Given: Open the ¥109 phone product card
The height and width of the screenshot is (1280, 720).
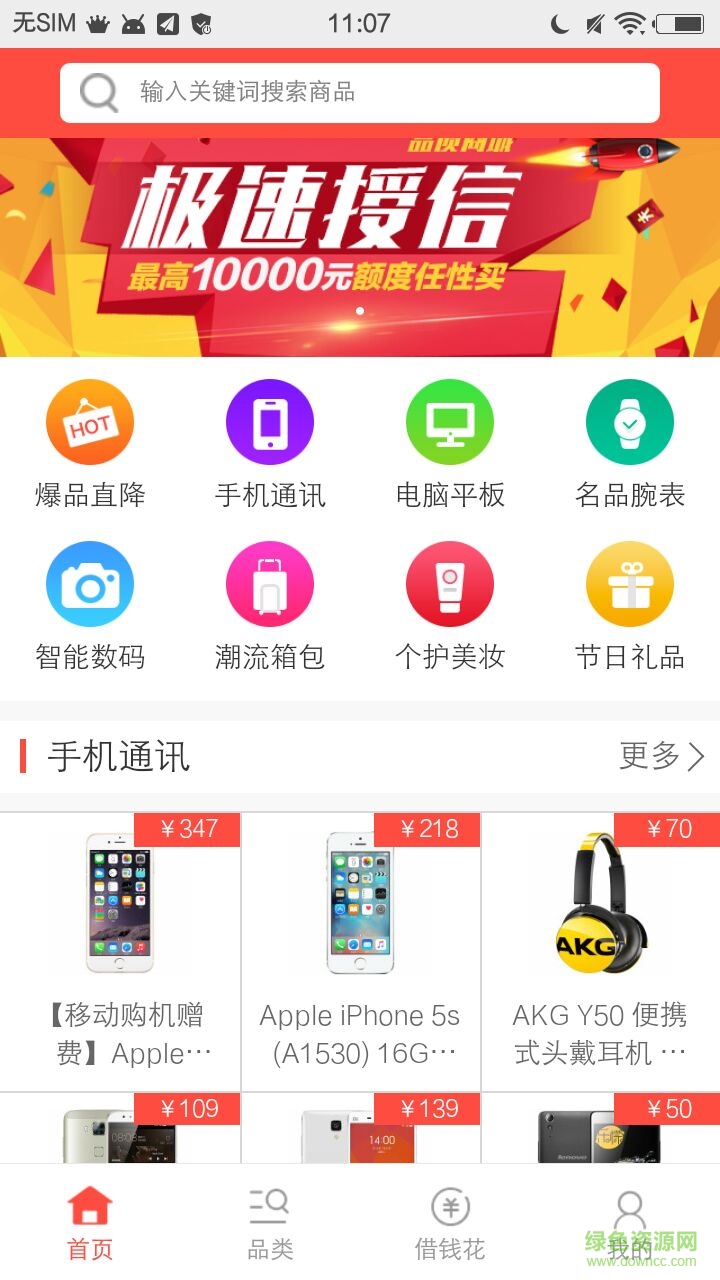Looking at the screenshot, I should (x=120, y=1130).
